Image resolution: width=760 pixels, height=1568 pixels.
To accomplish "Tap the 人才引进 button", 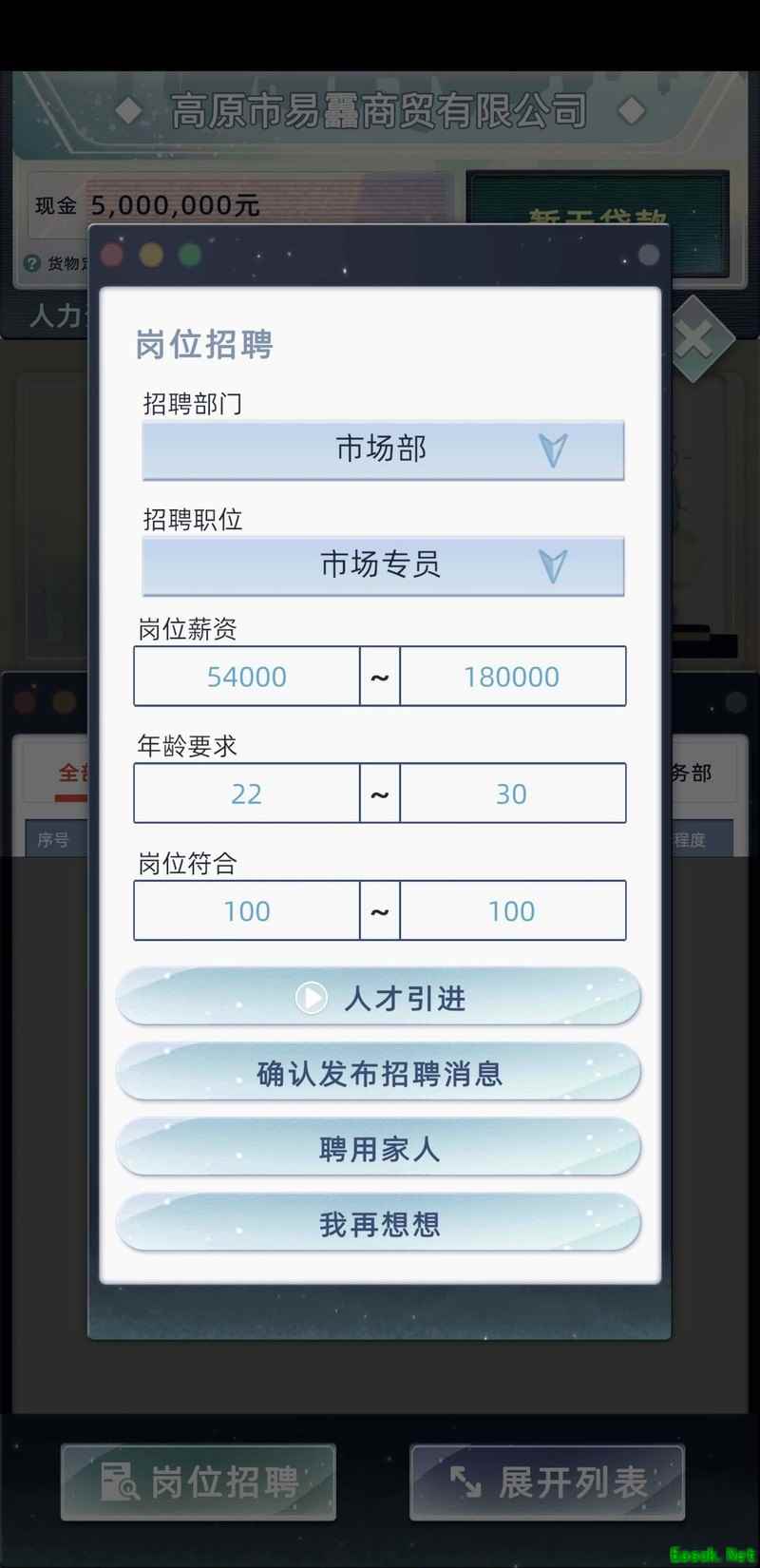I will click(378, 998).
